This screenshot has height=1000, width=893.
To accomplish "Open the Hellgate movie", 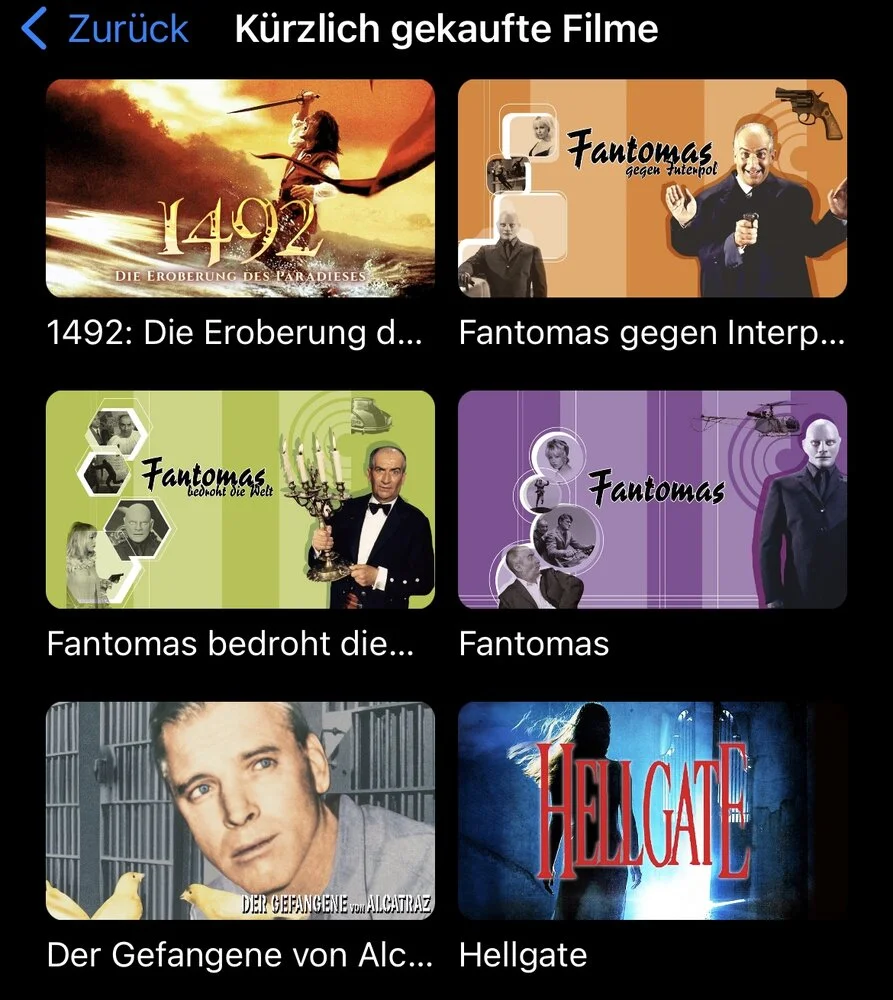I will (652, 810).
